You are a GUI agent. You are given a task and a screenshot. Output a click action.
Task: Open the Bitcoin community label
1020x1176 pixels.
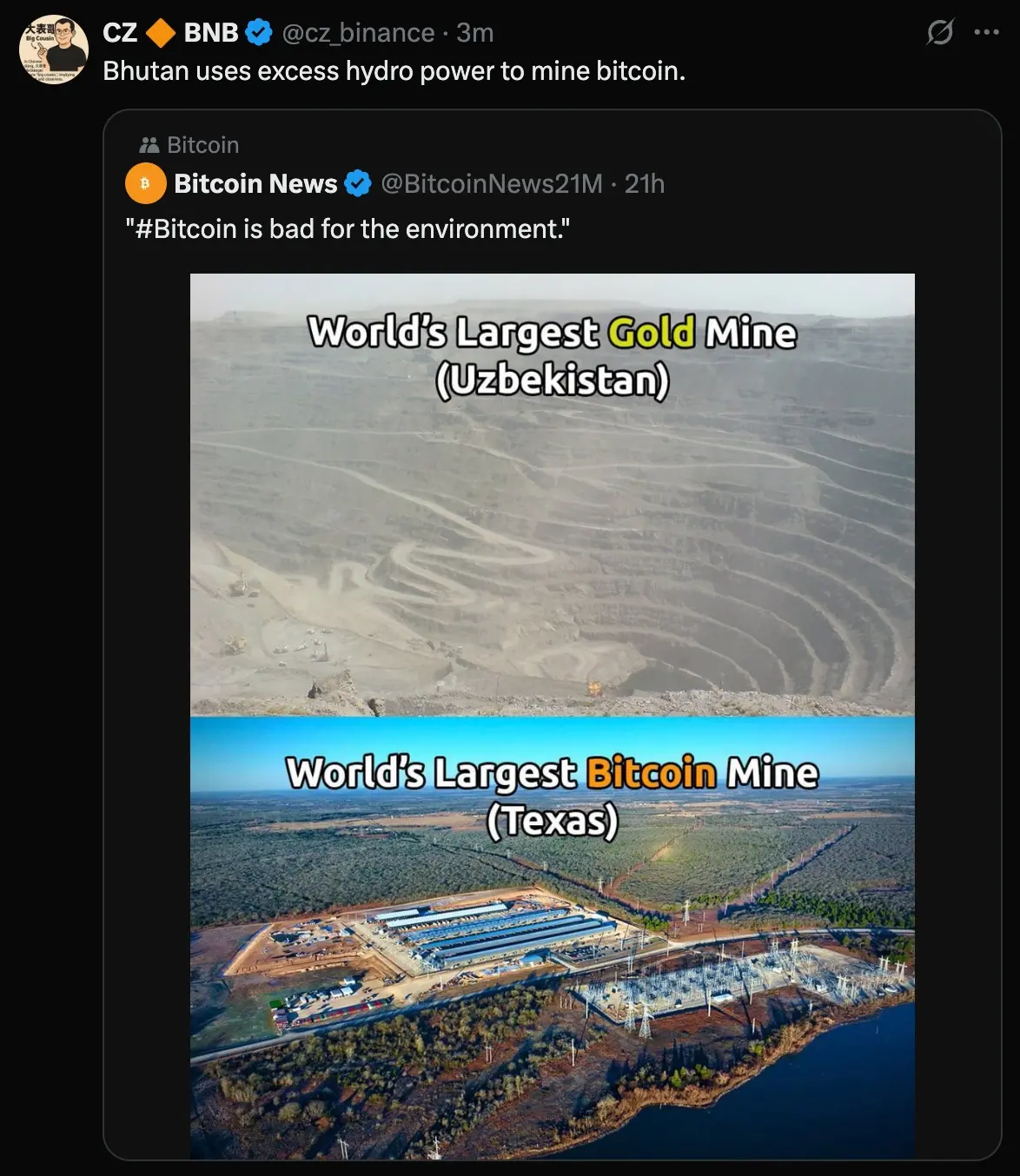click(202, 145)
